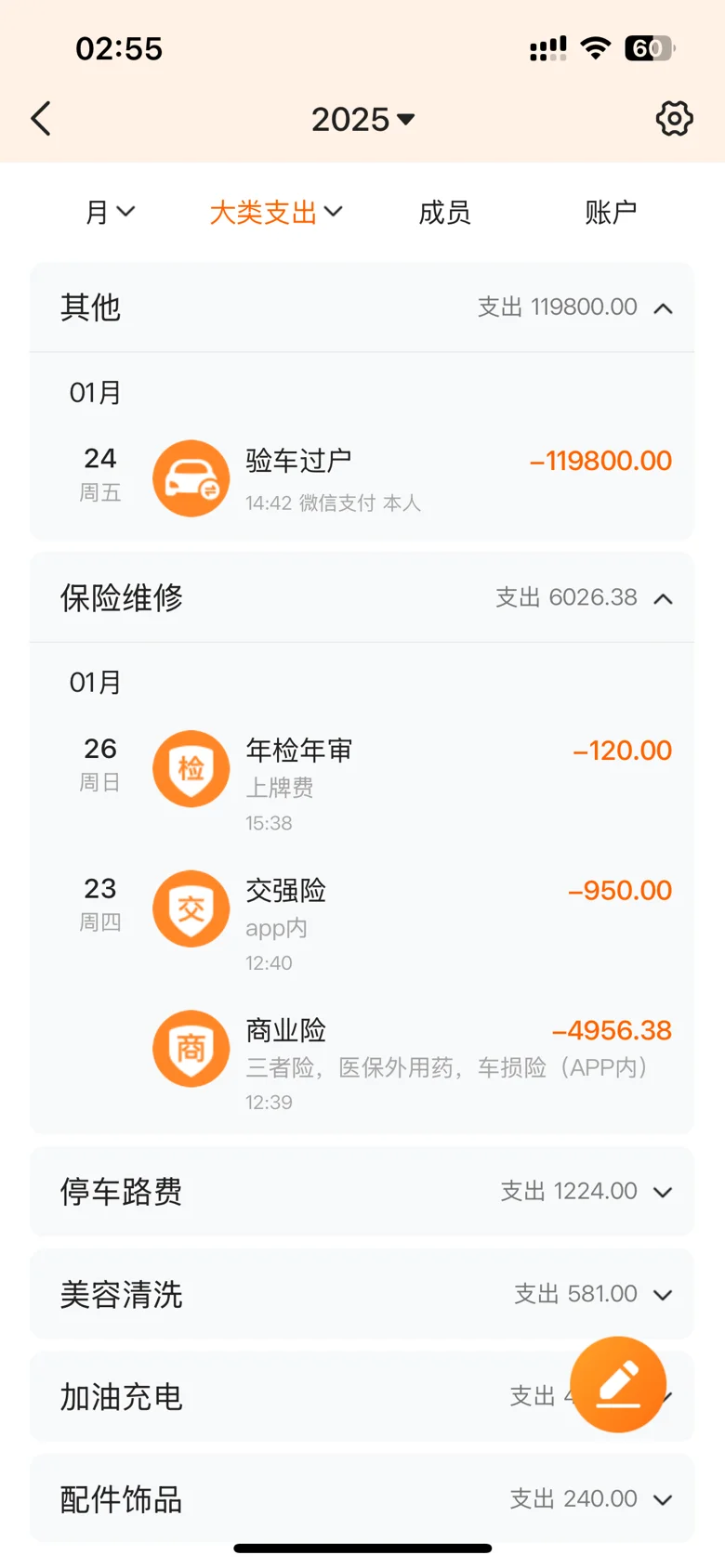Add a new record with pencil button
Viewport: 725px width, 1568px height.
618,1384
